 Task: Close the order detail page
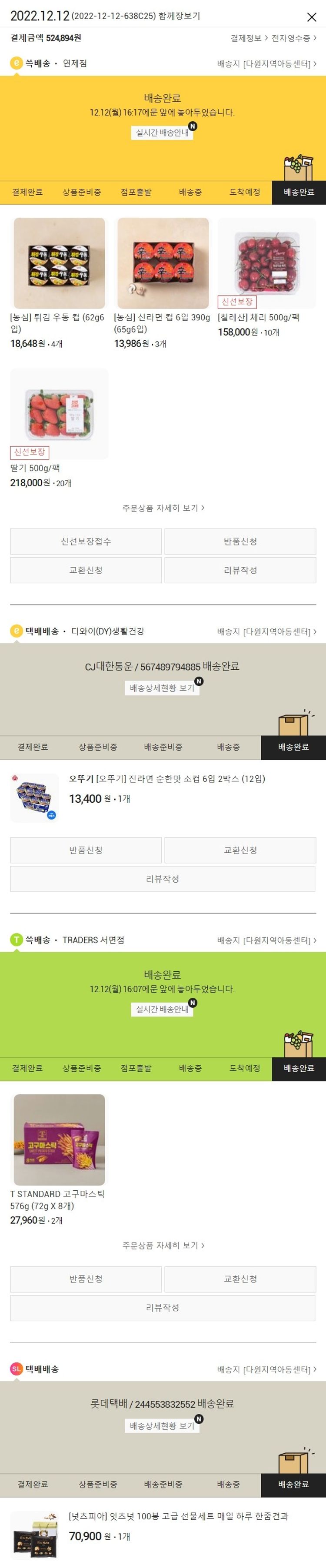coord(311,17)
